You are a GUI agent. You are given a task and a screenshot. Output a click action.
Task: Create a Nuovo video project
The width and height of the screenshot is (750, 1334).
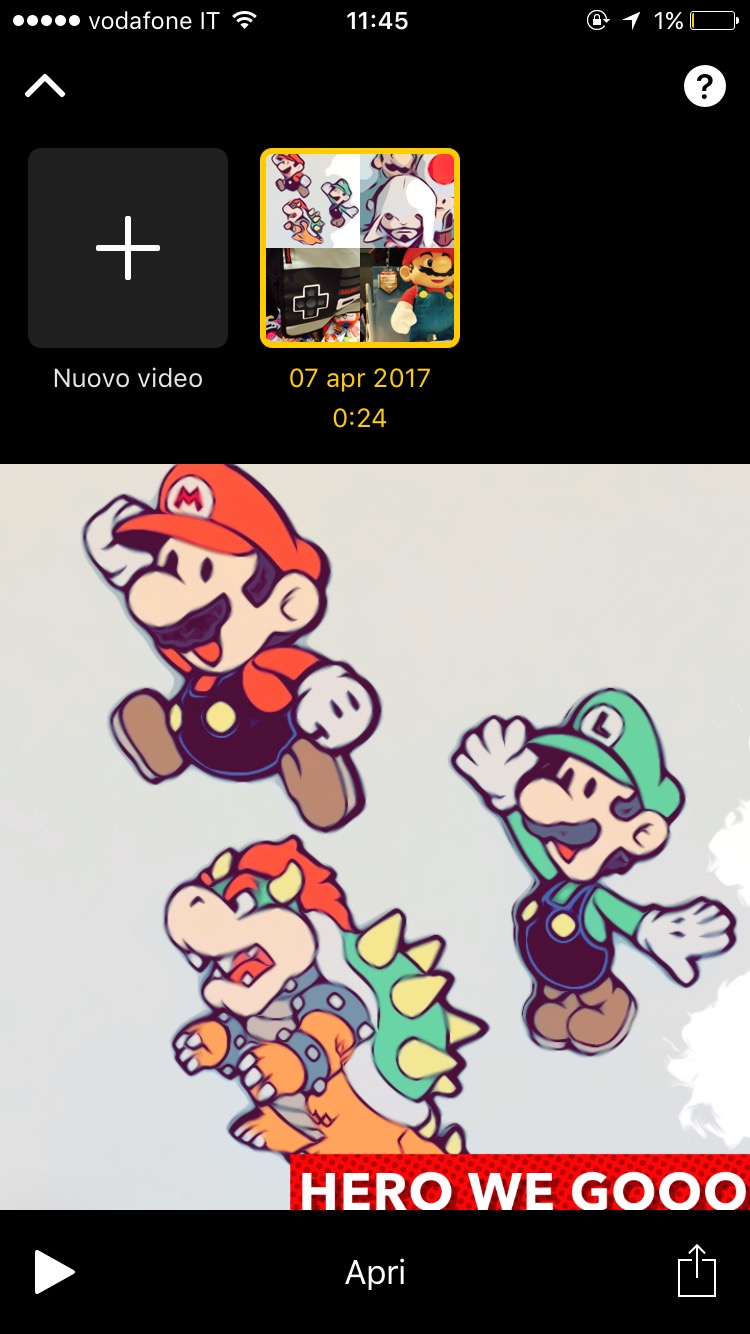[x=128, y=248]
